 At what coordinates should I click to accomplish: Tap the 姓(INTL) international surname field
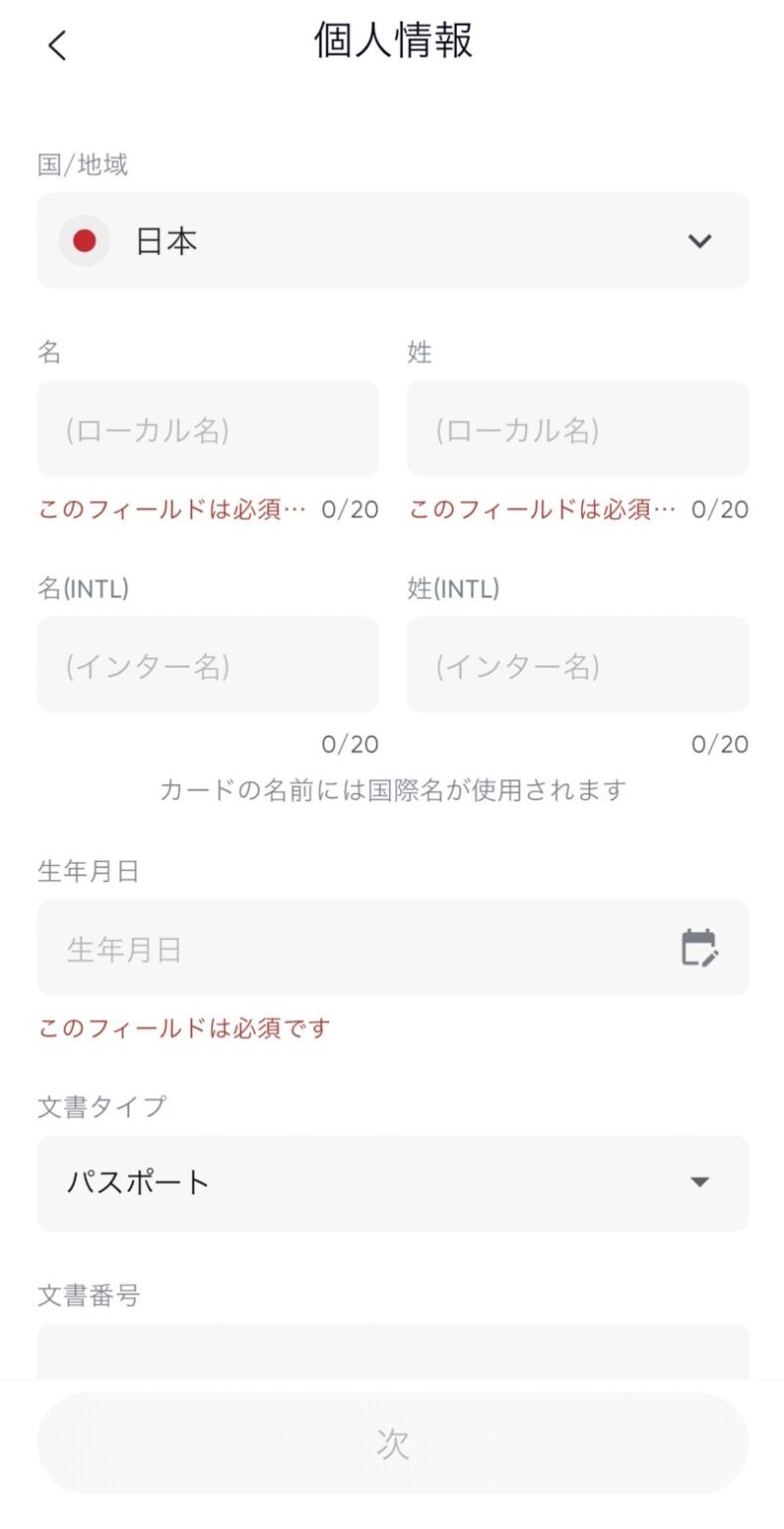577,665
